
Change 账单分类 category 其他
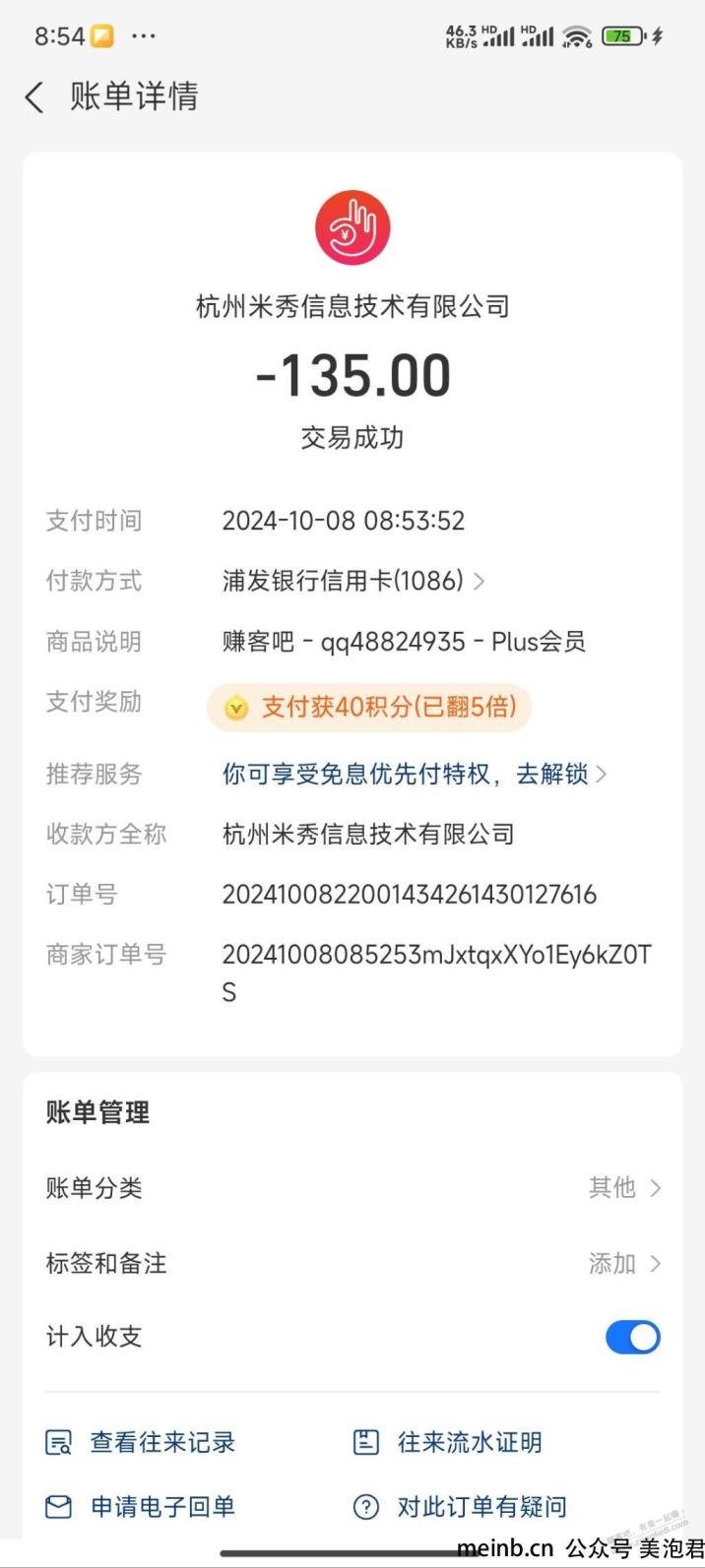[x=352, y=1188]
